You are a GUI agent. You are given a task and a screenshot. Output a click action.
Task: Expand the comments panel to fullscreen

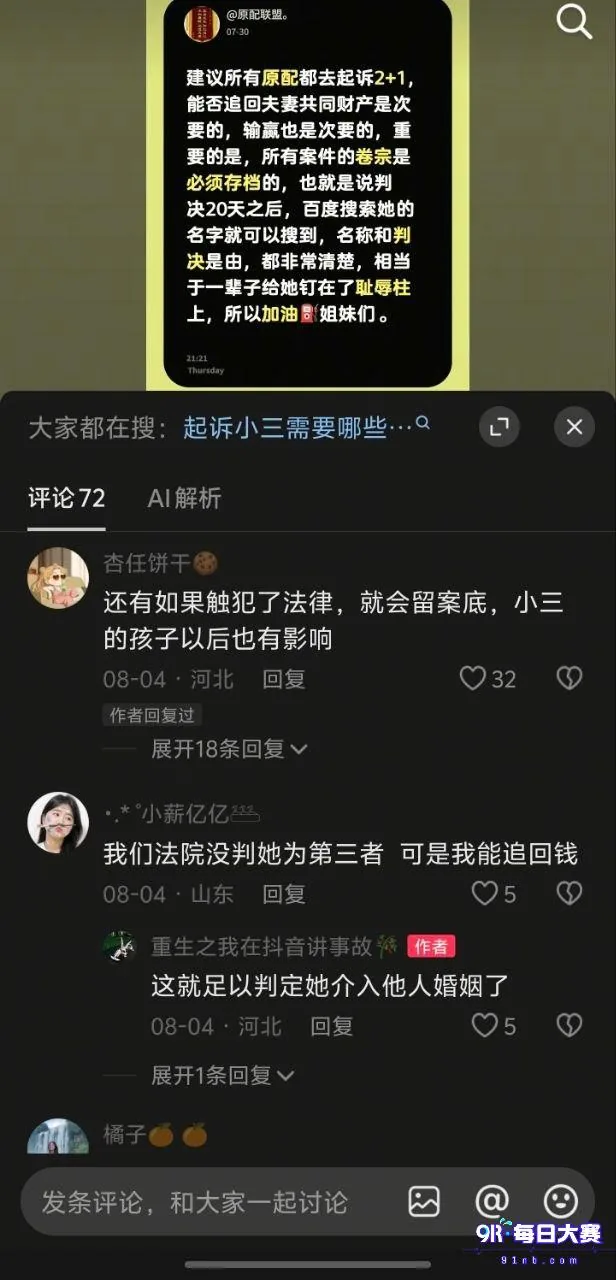[x=499, y=427]
